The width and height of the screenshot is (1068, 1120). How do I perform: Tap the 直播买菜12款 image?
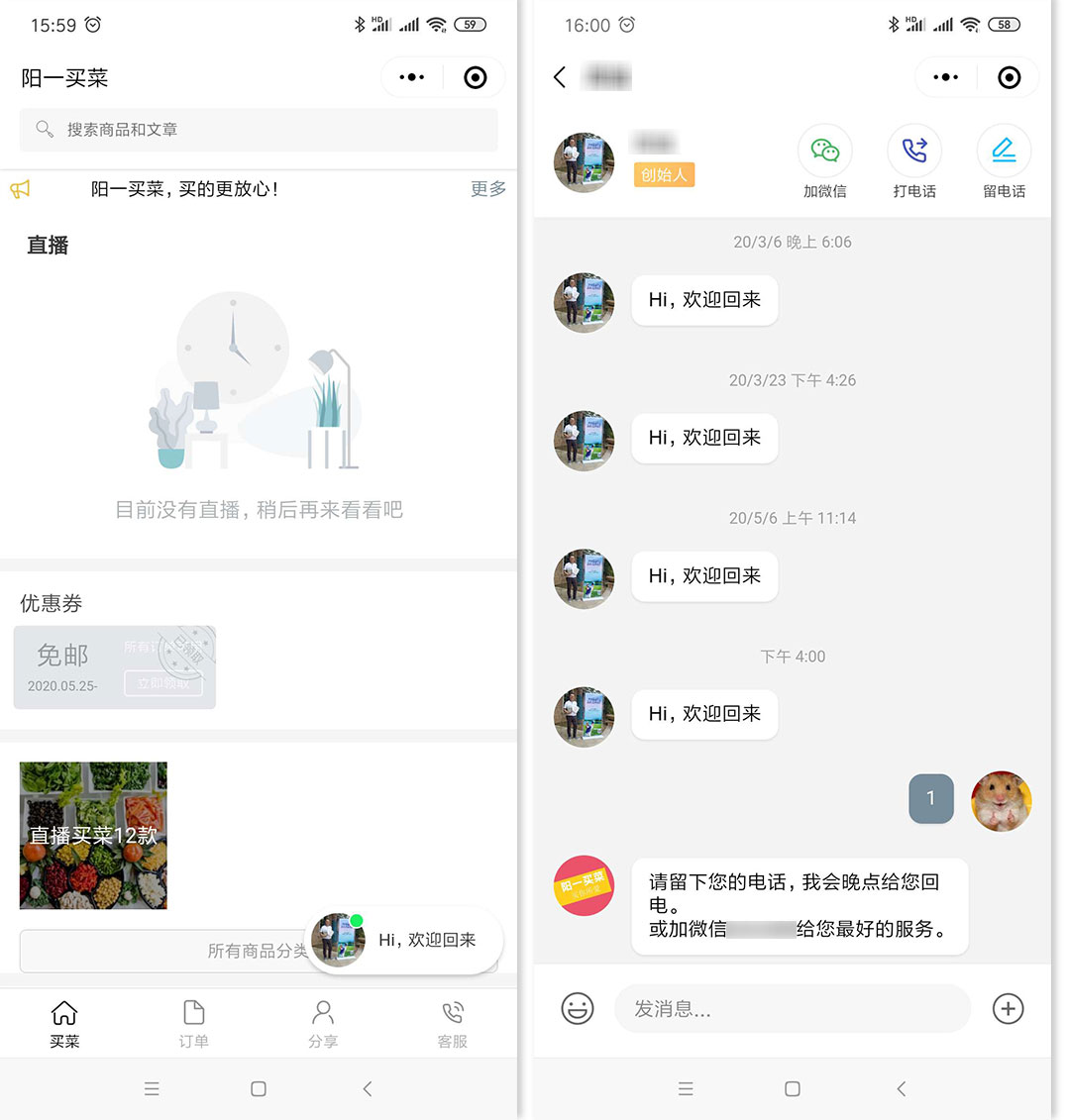pos(92,835)
